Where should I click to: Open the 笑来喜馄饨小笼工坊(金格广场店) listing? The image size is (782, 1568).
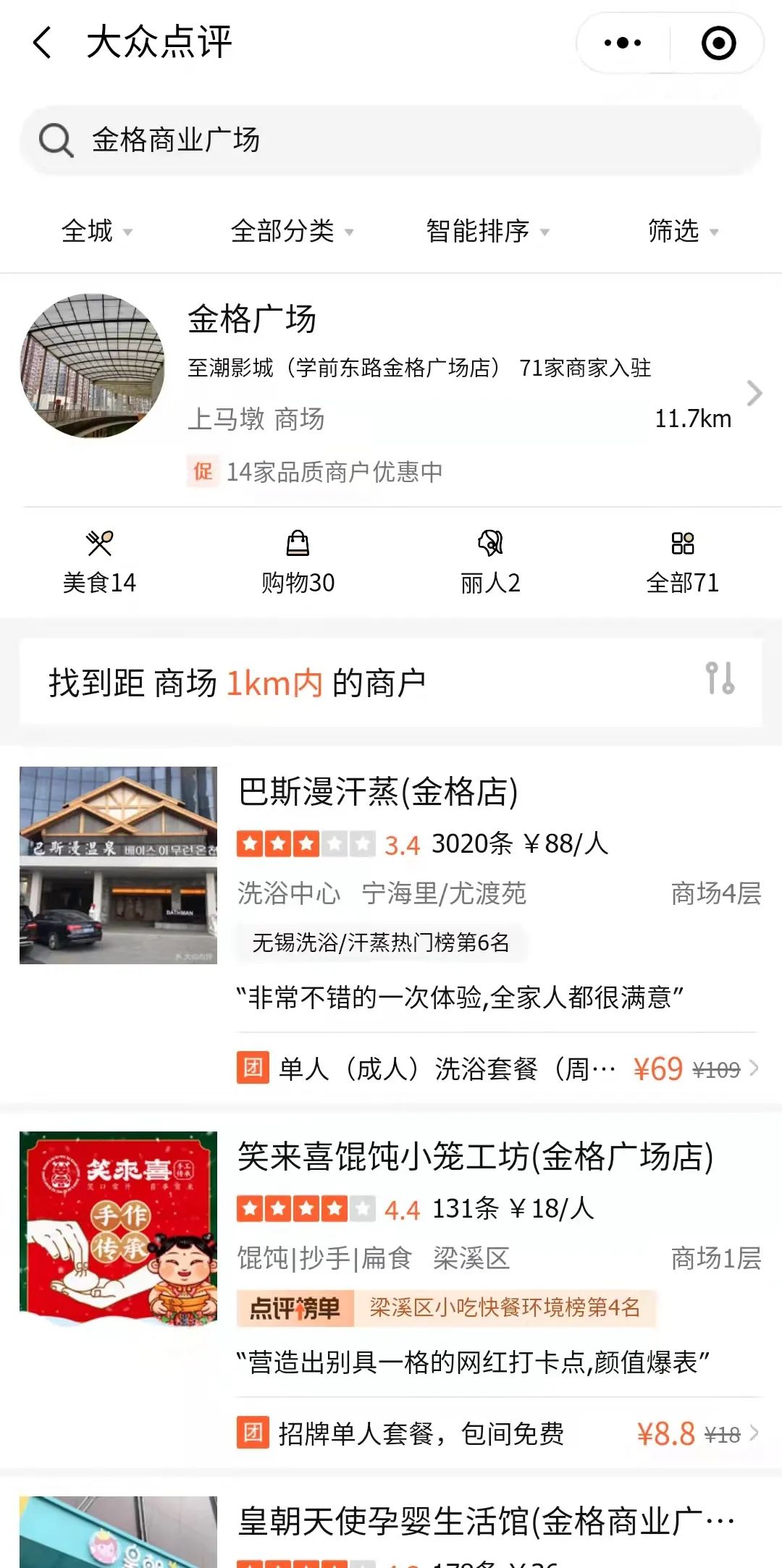[475, 1157]
